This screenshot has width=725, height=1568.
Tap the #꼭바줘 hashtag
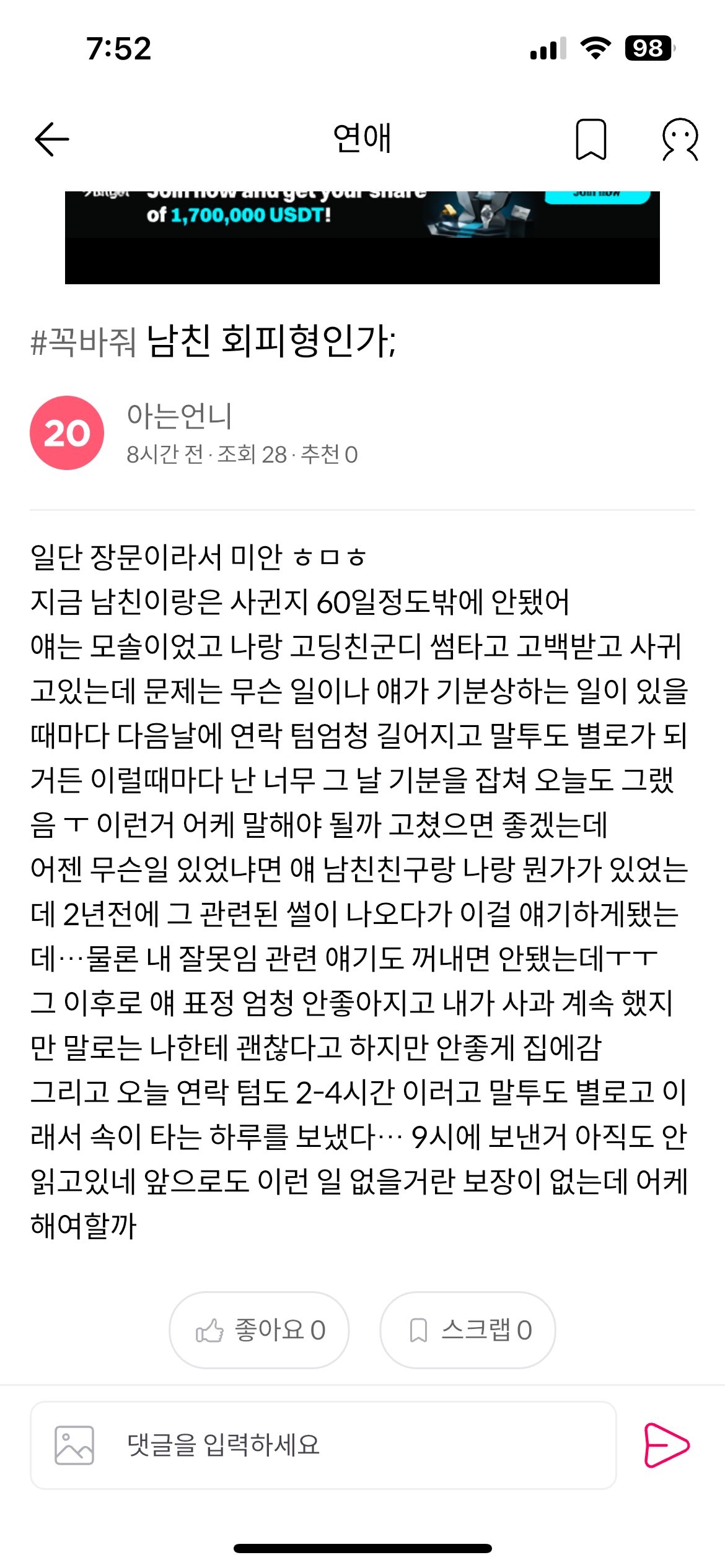[x=83, y=342]
